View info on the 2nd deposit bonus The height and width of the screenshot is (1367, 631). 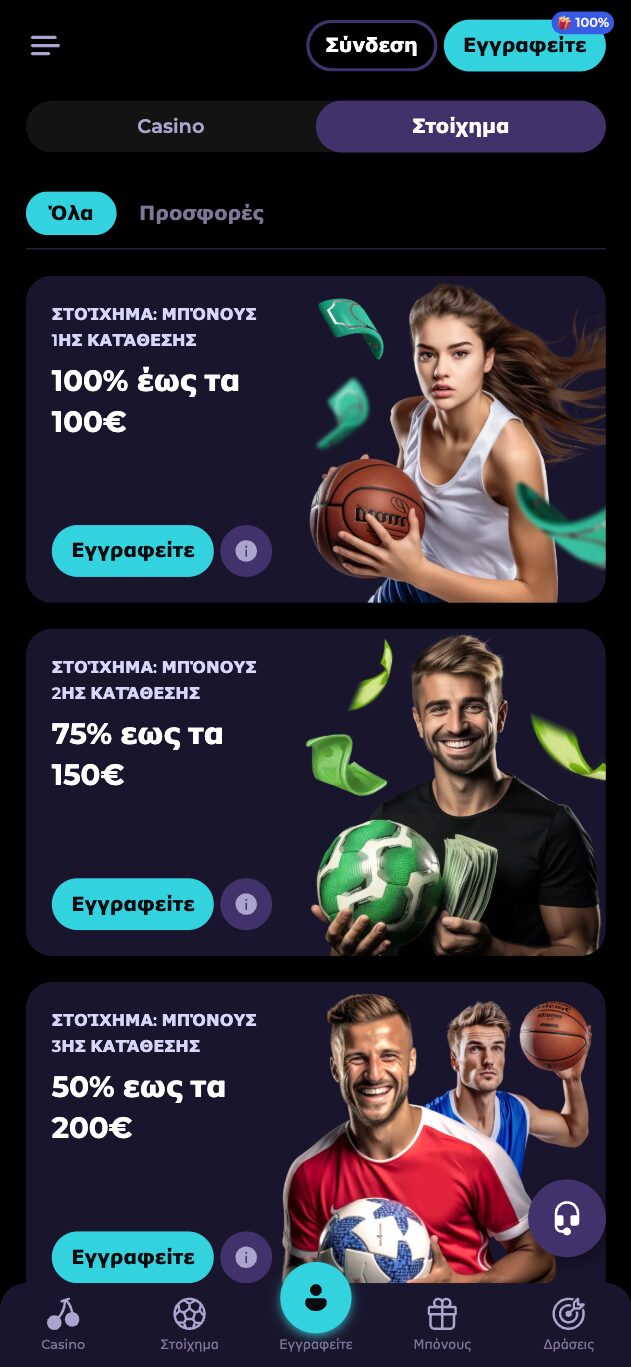[x=246, y=904]
